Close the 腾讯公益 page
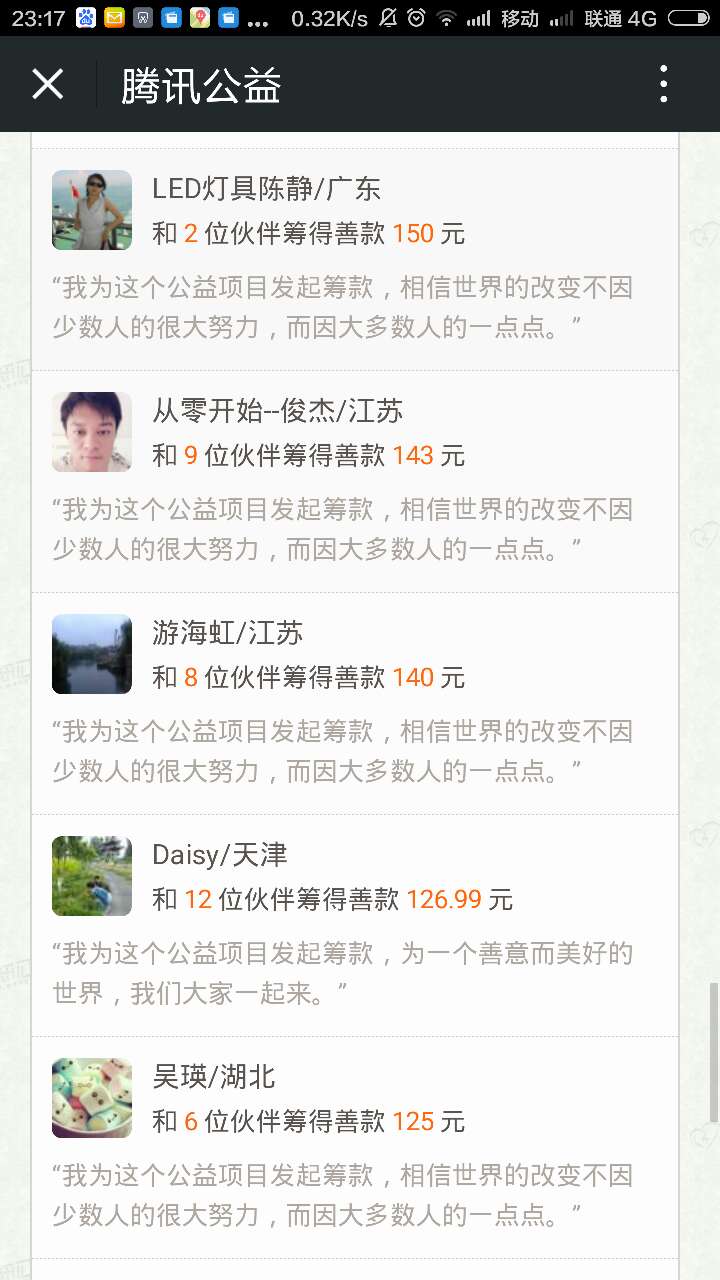 pos(47,85)
